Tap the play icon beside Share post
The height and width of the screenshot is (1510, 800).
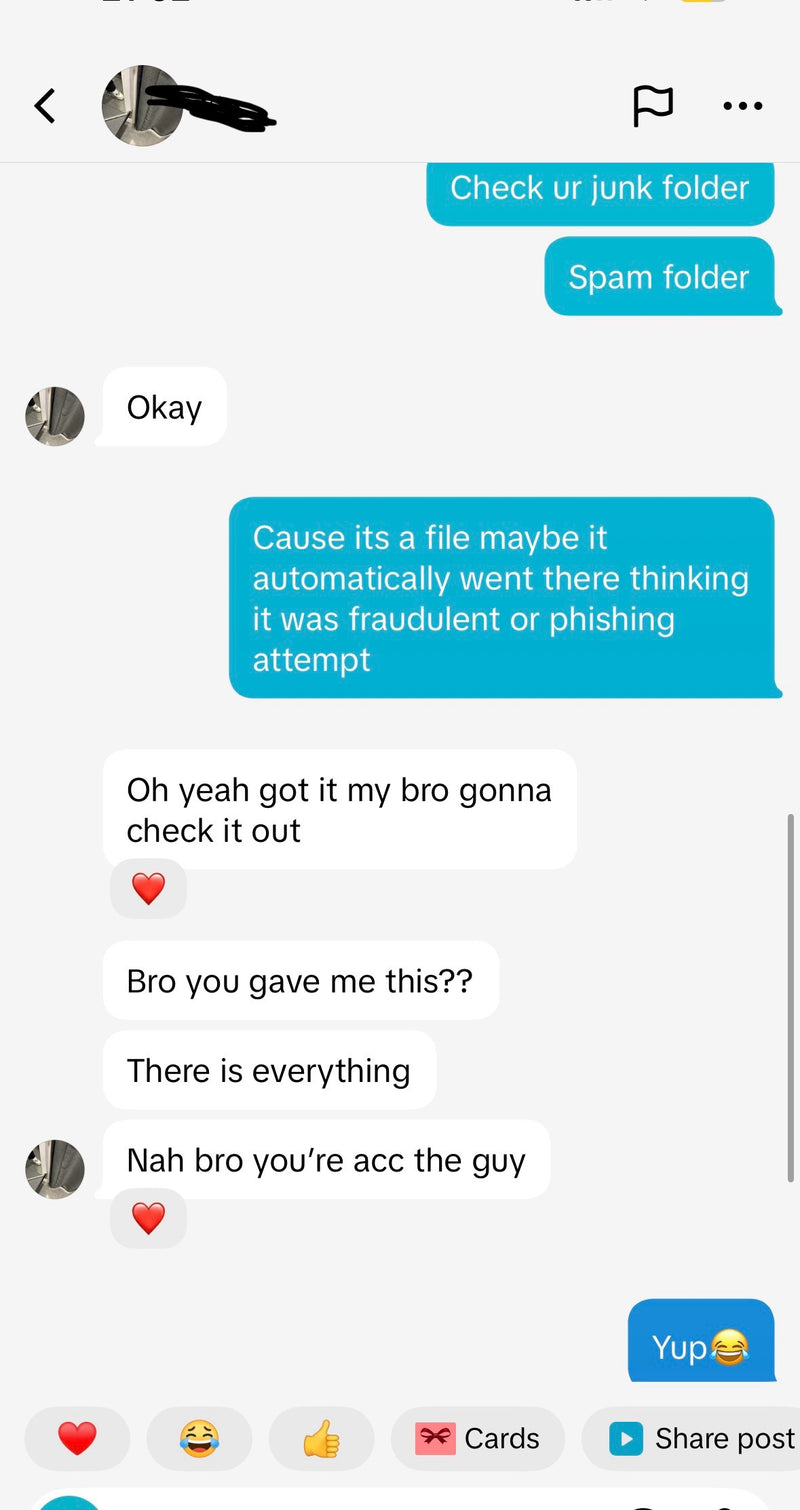pos(626,1438)
